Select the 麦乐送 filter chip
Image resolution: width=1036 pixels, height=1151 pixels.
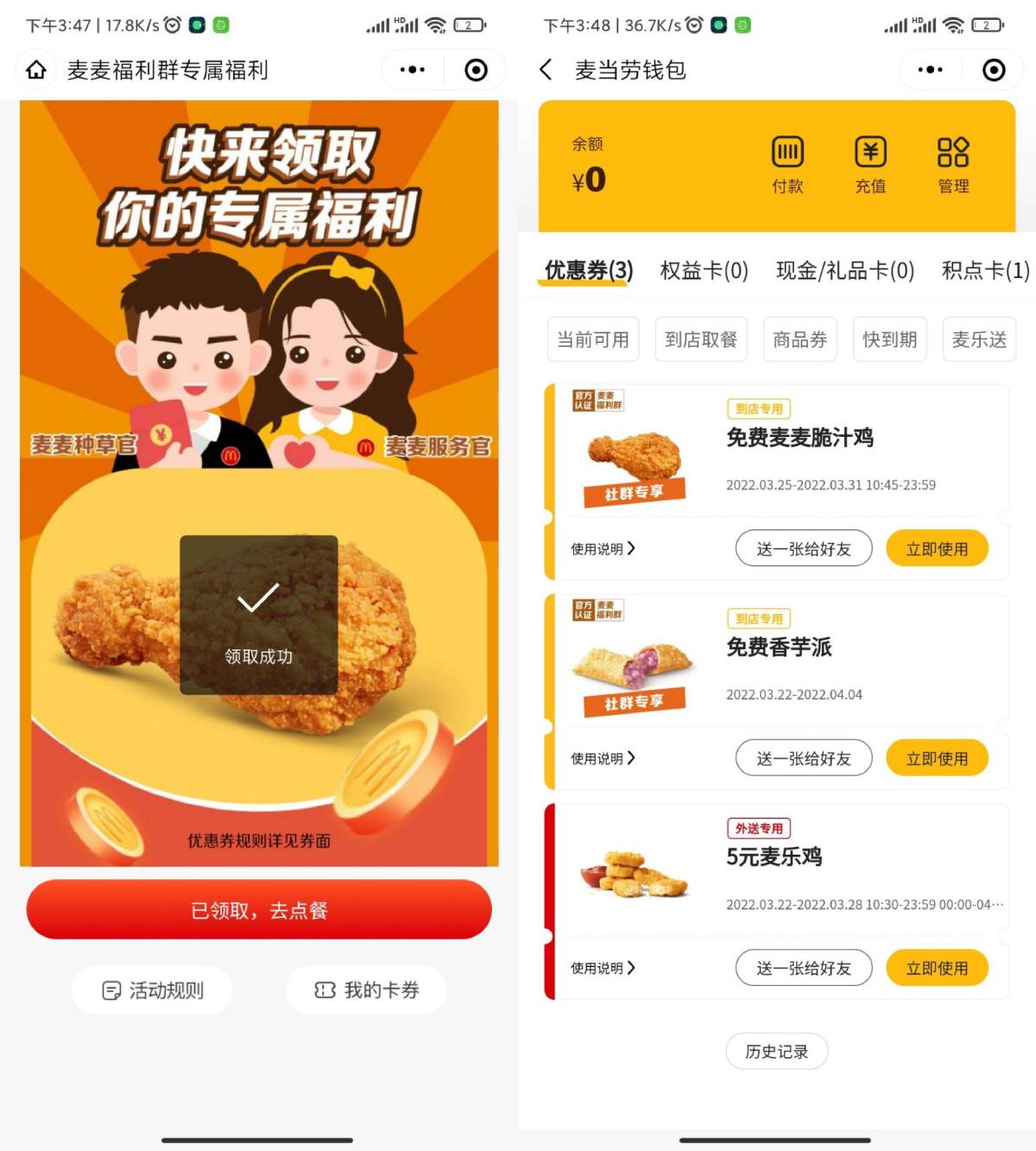pos(979,339)
